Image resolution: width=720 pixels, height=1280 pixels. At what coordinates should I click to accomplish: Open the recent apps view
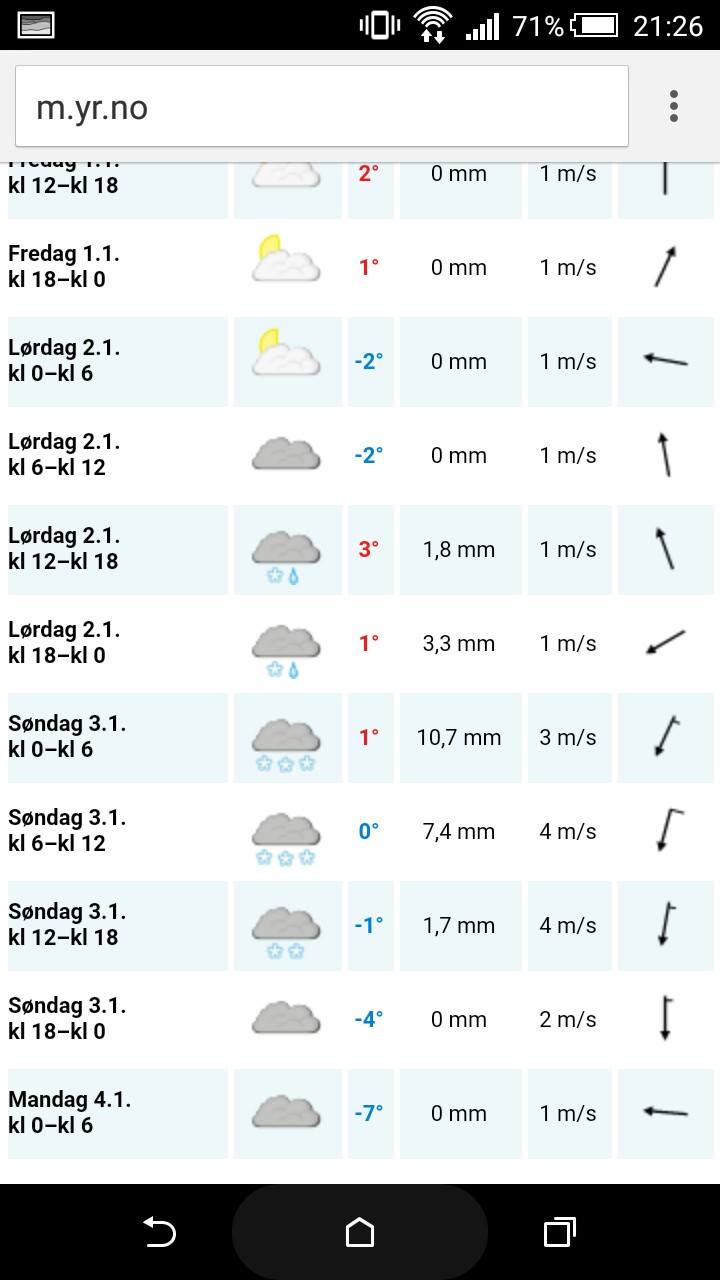(560, 1232)
